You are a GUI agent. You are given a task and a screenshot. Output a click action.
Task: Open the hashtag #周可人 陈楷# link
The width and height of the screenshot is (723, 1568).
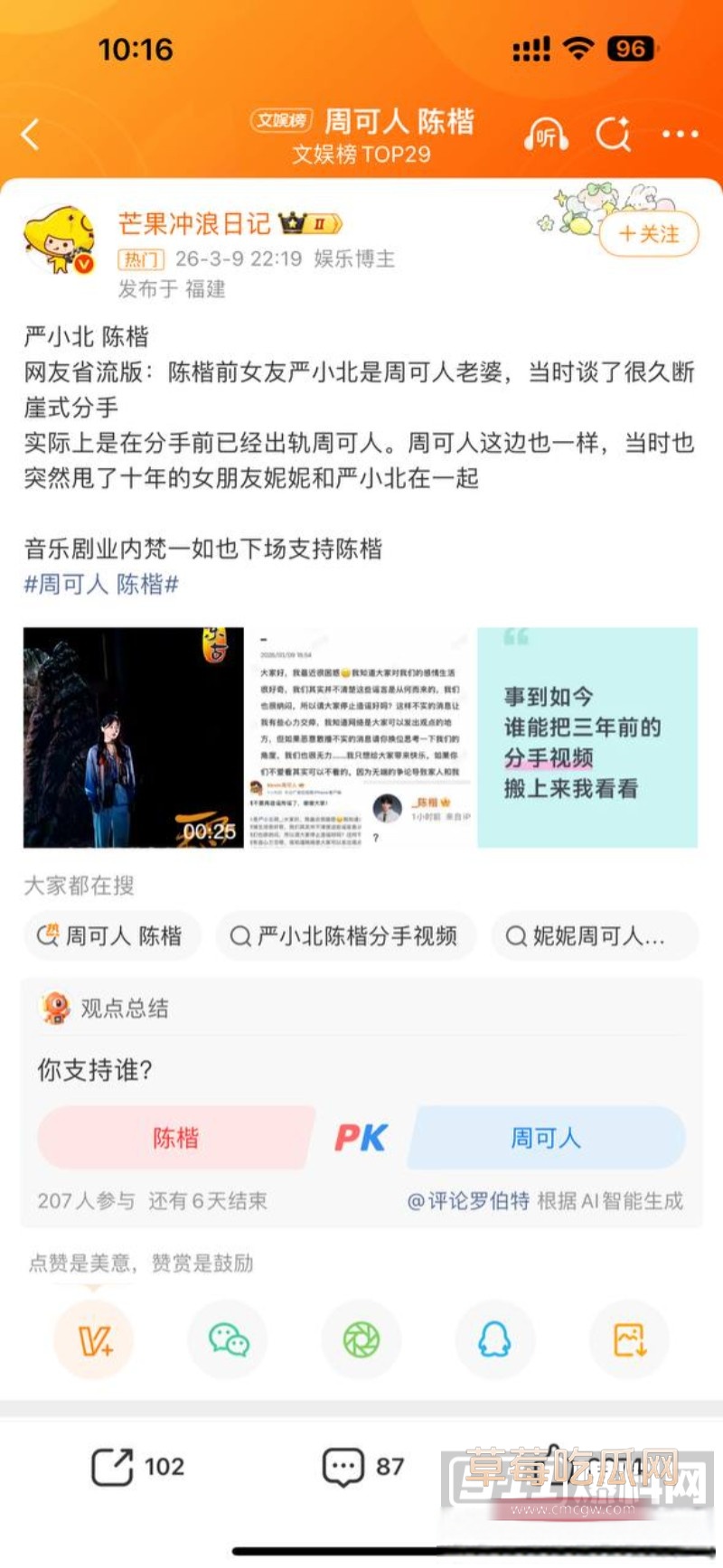point(99,585)
